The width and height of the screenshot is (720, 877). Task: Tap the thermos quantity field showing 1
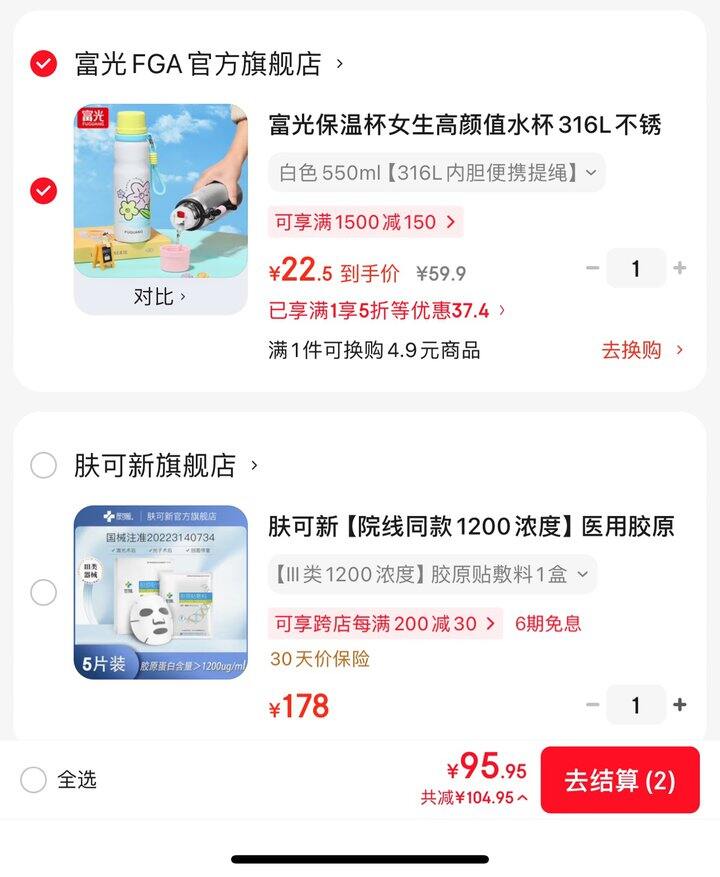point(637,267)
